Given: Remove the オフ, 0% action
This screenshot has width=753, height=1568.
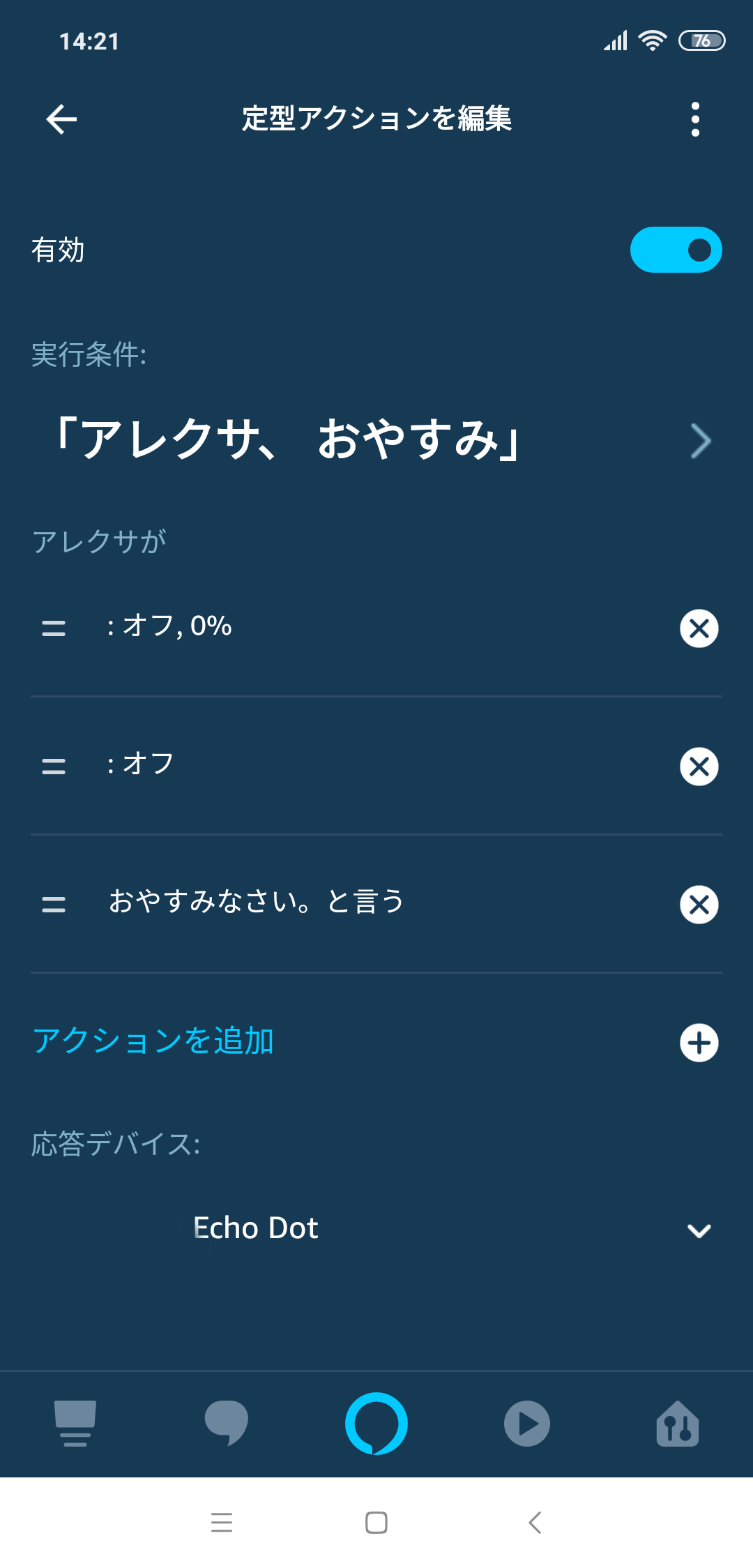Looking at the screenshot, I should pyautogui.click(x=699, y=628).
